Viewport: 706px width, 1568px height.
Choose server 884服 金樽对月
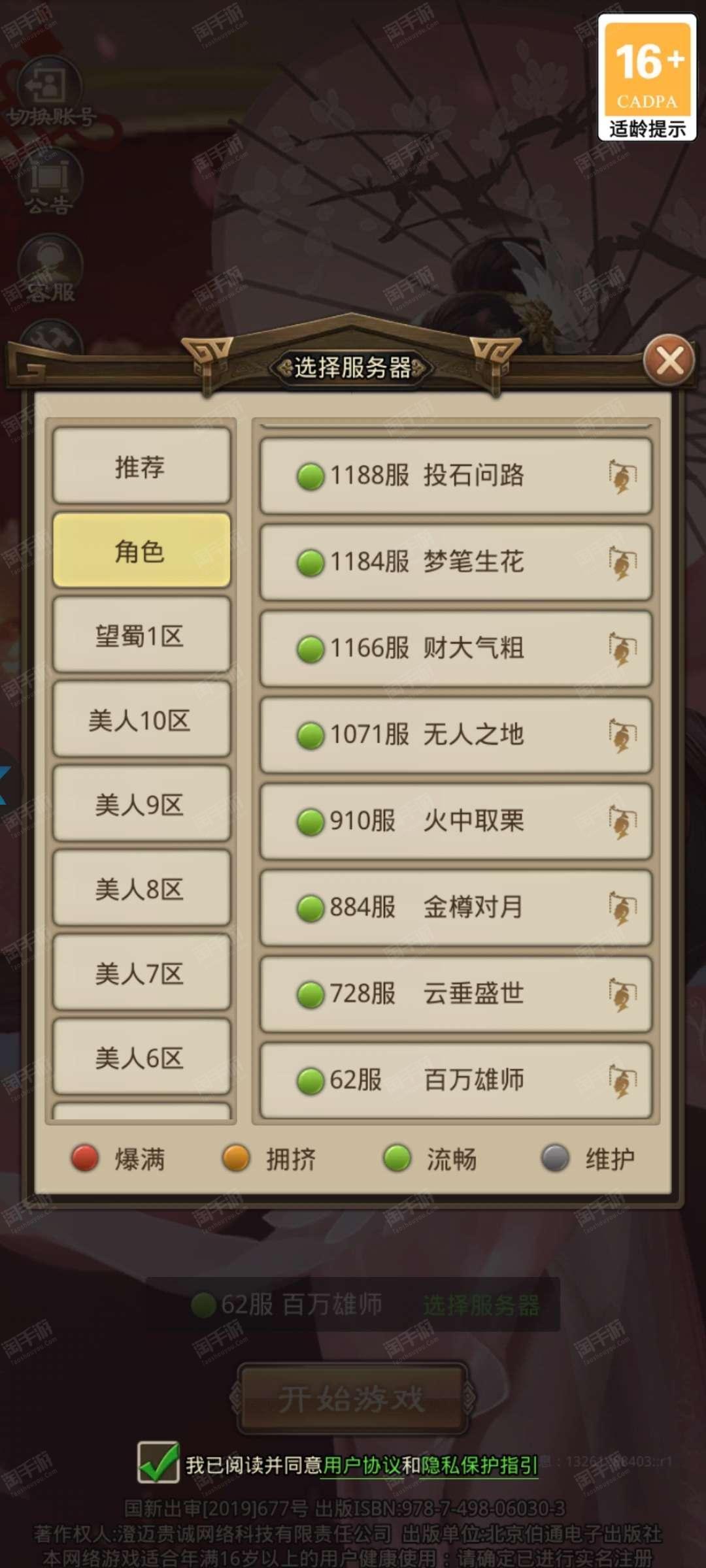click(456, 907)
